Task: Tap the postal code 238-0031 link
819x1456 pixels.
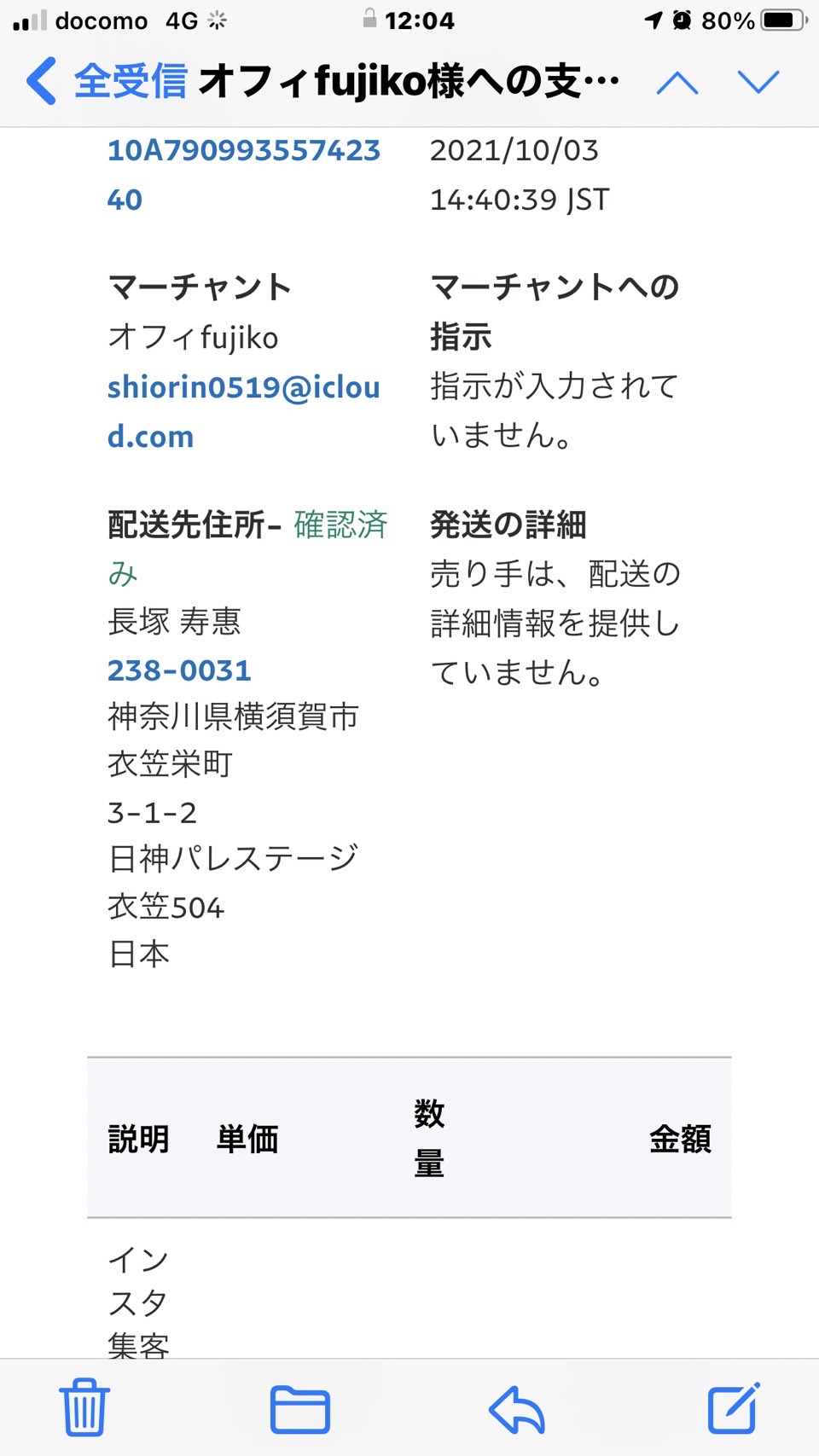Action: pyautogui.click(x=179, y=670)
